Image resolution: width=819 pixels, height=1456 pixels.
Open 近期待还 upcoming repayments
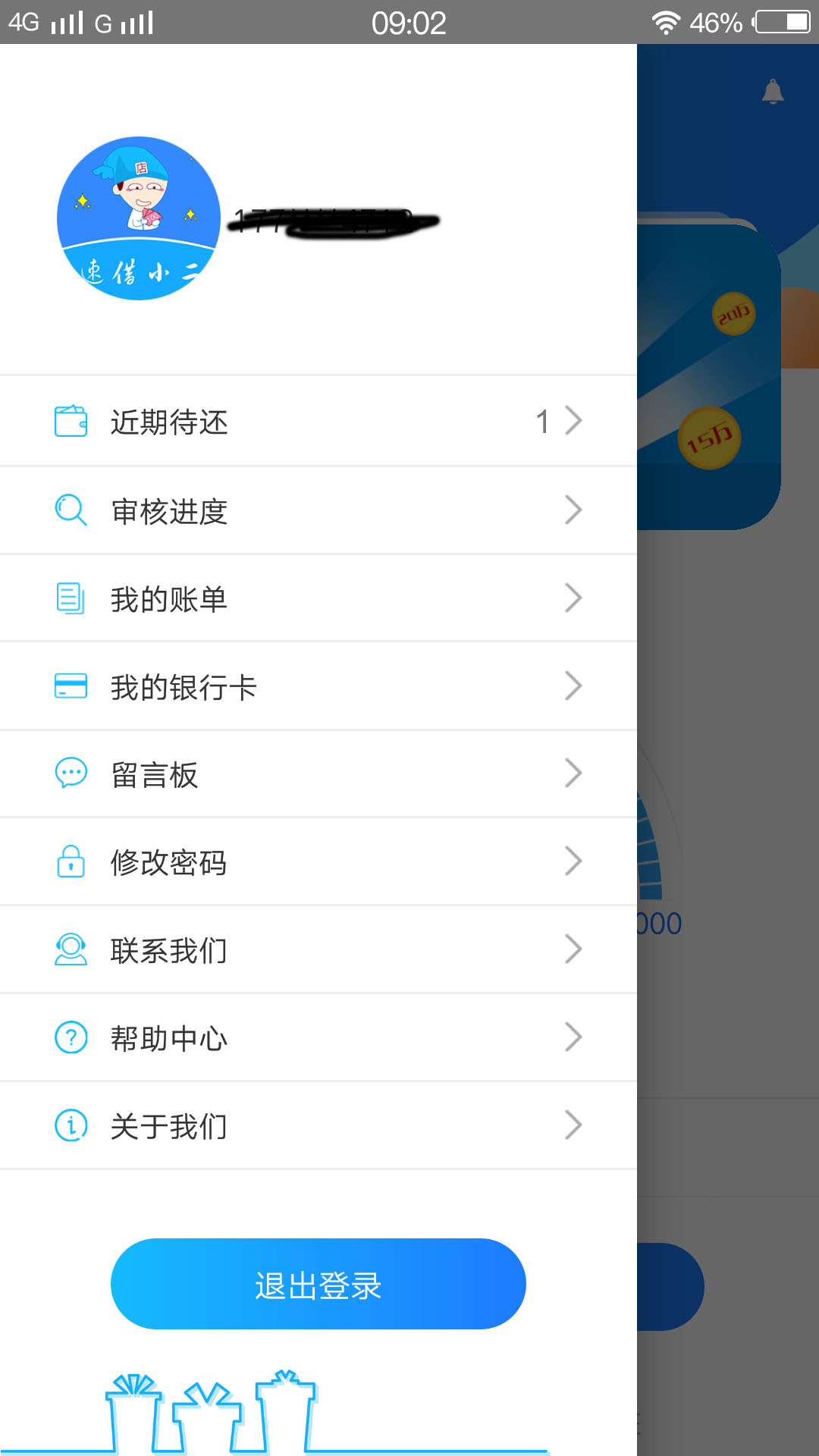coord(318,422)
